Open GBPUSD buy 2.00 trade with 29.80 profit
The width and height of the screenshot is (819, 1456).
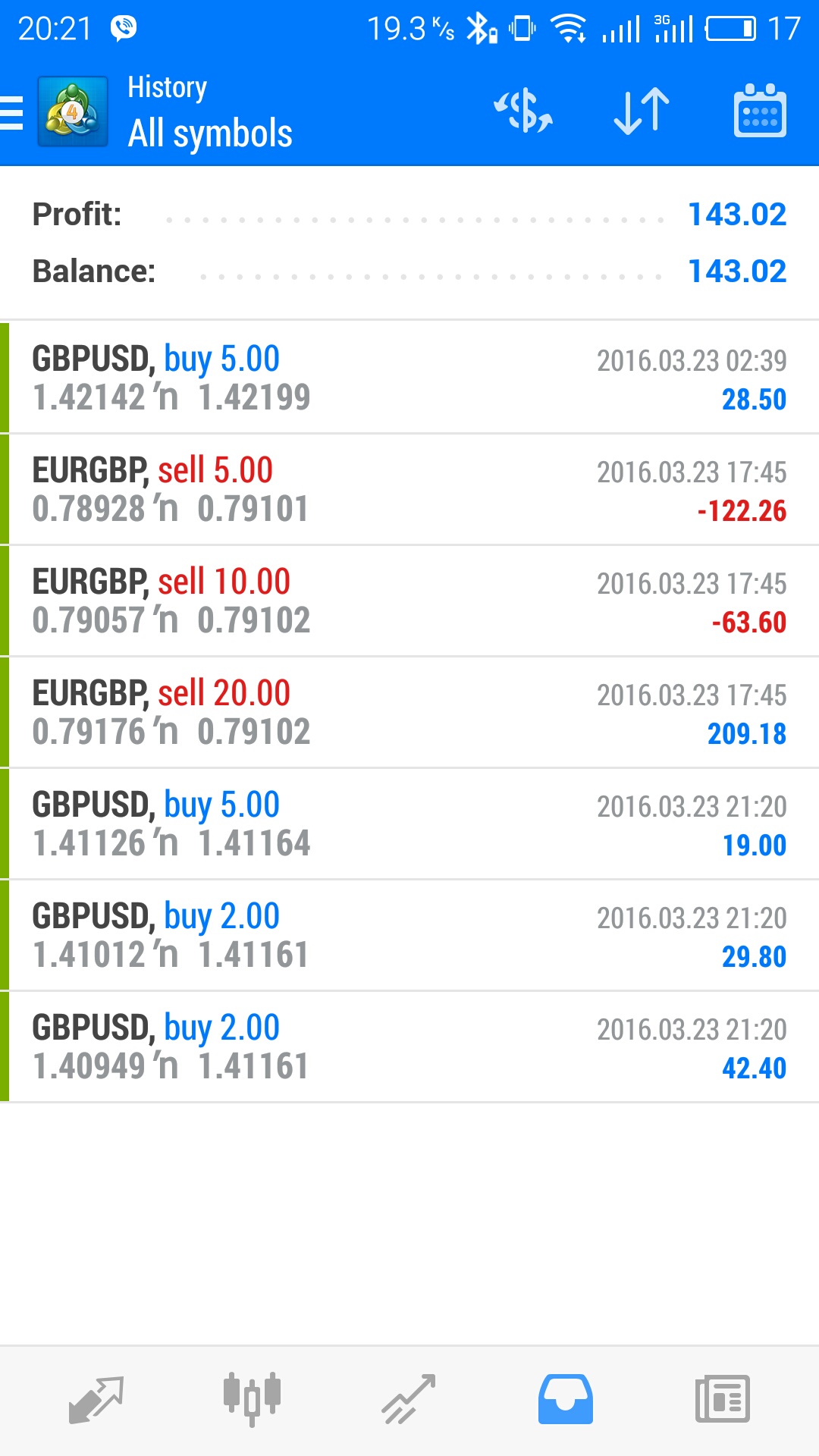409,935
